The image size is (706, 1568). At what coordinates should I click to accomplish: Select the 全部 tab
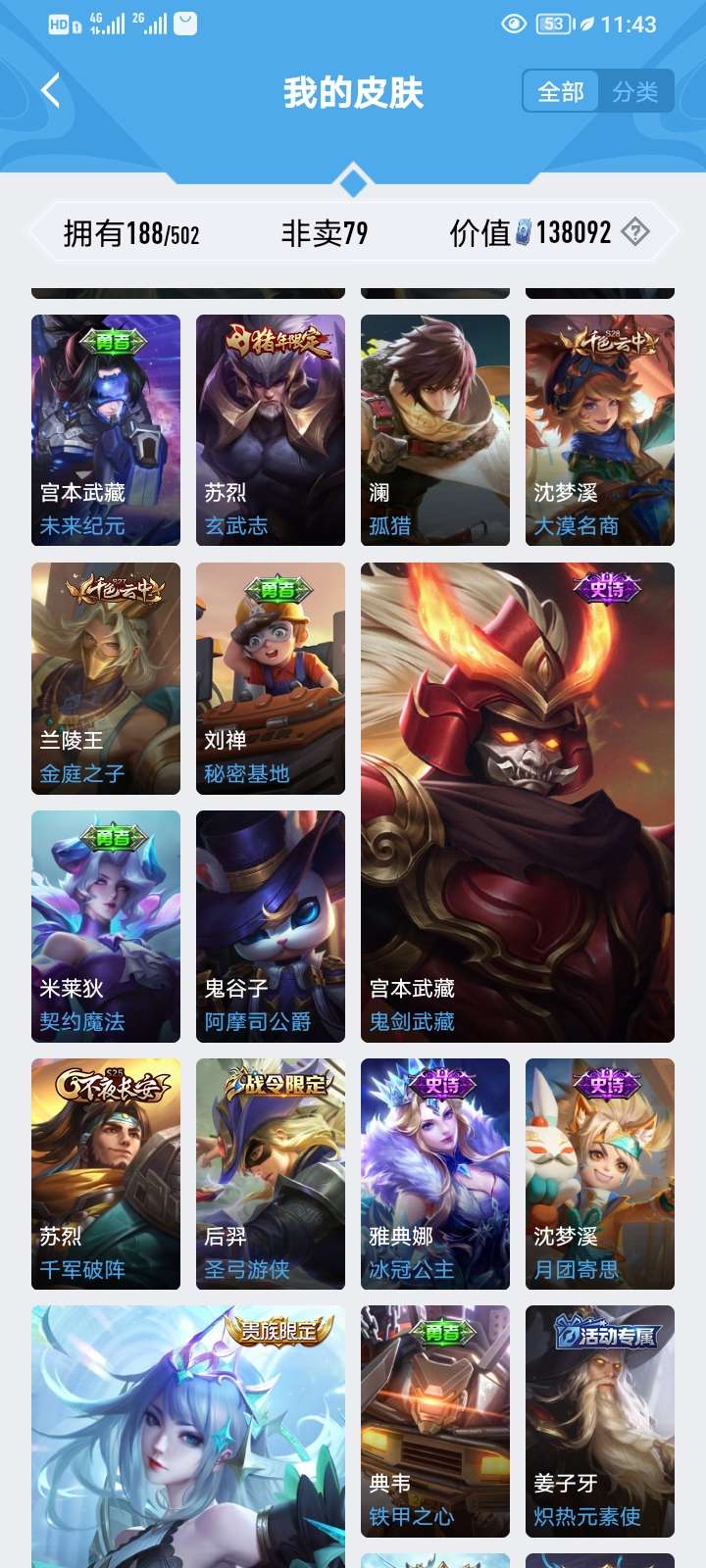coord(561,92)
